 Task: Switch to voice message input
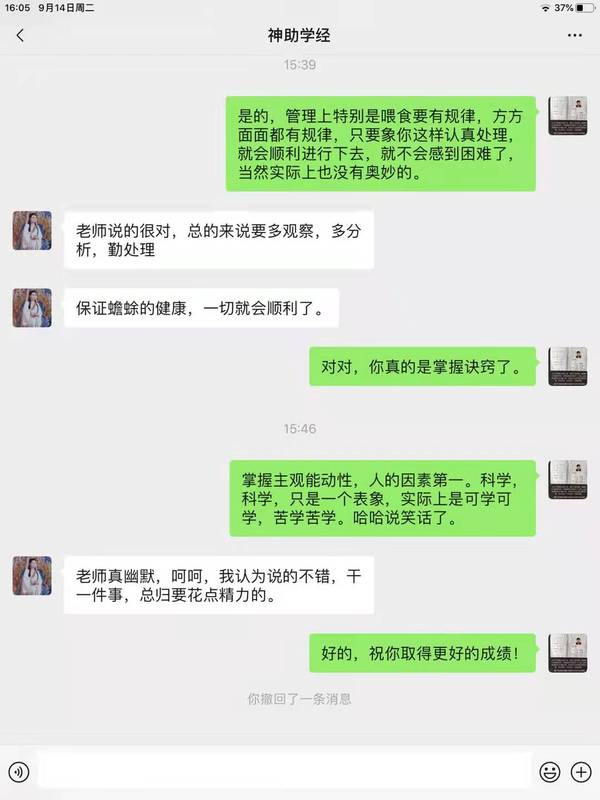[x=19, y=772]
